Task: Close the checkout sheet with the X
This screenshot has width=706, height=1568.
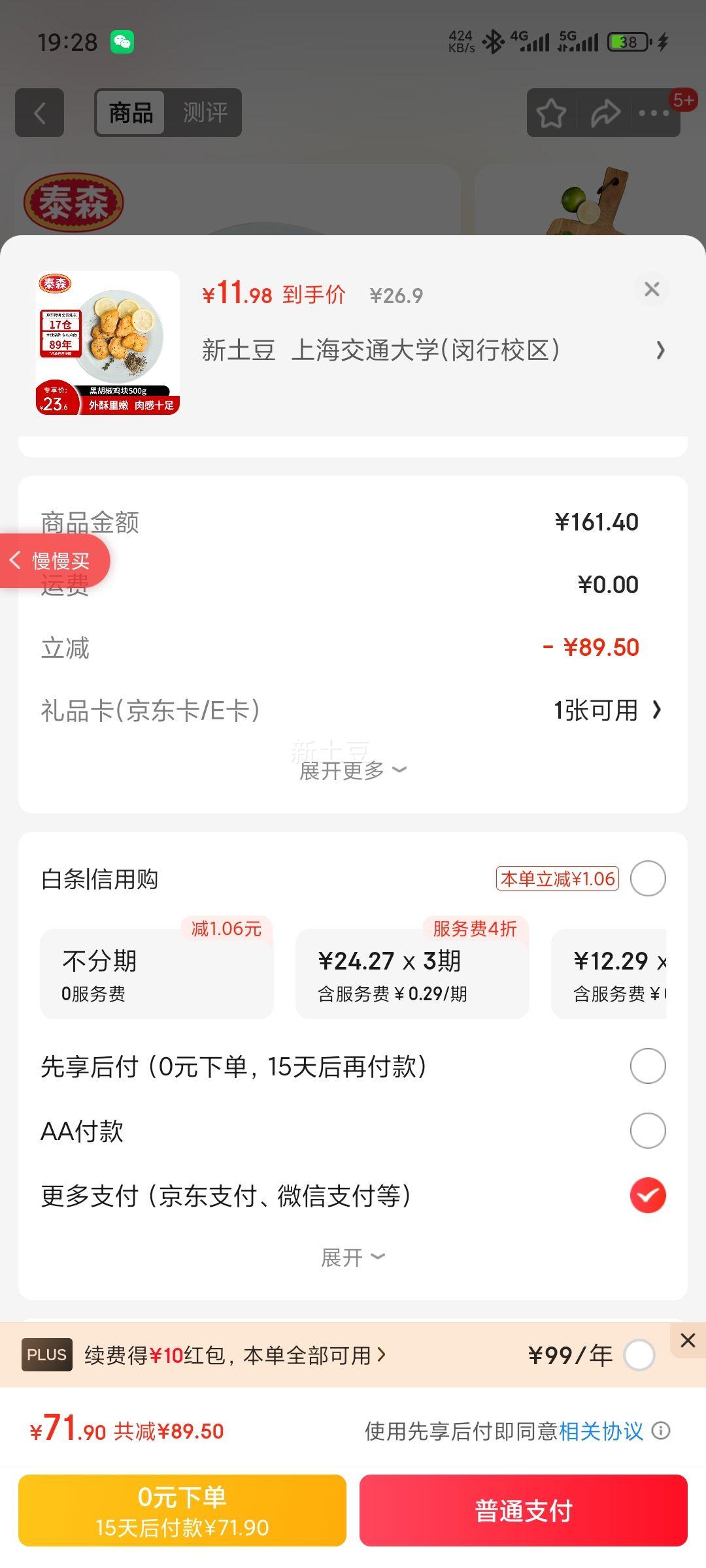Action: click(x=652, y=289)
